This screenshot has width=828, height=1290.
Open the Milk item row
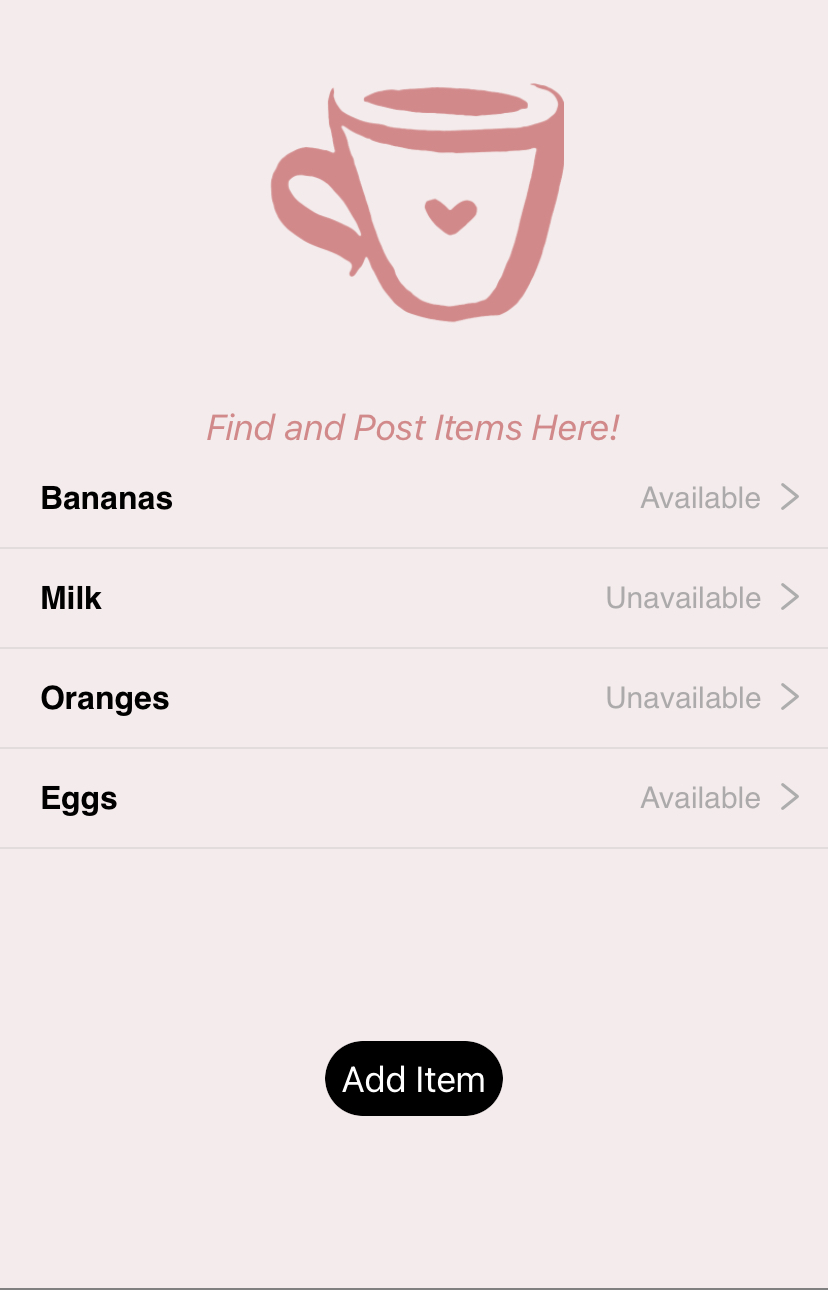[x=414, y=598]
